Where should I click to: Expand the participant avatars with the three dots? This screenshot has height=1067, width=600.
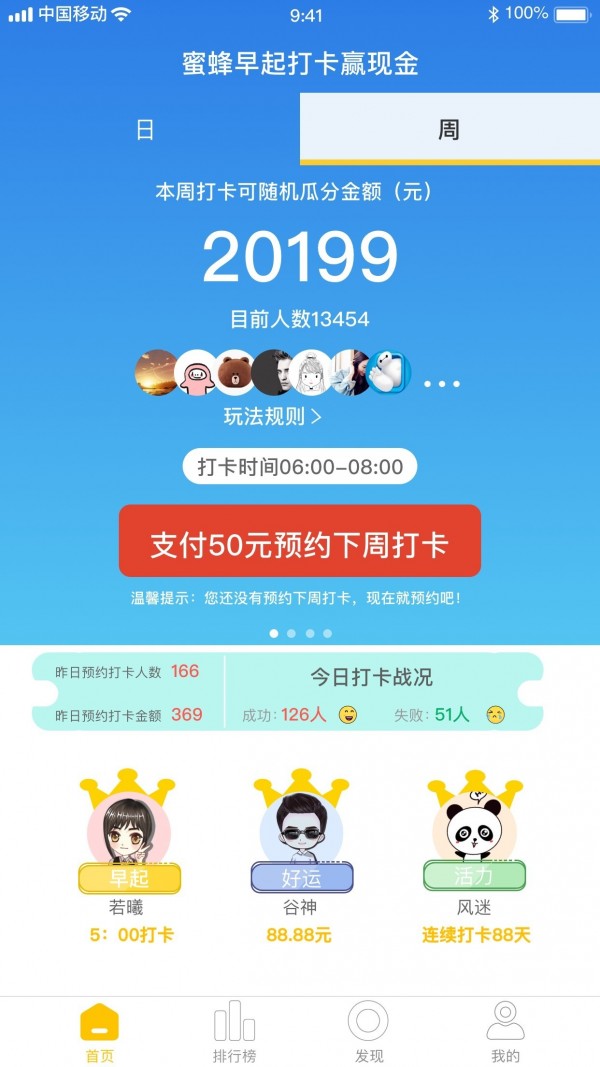[441, 383]
